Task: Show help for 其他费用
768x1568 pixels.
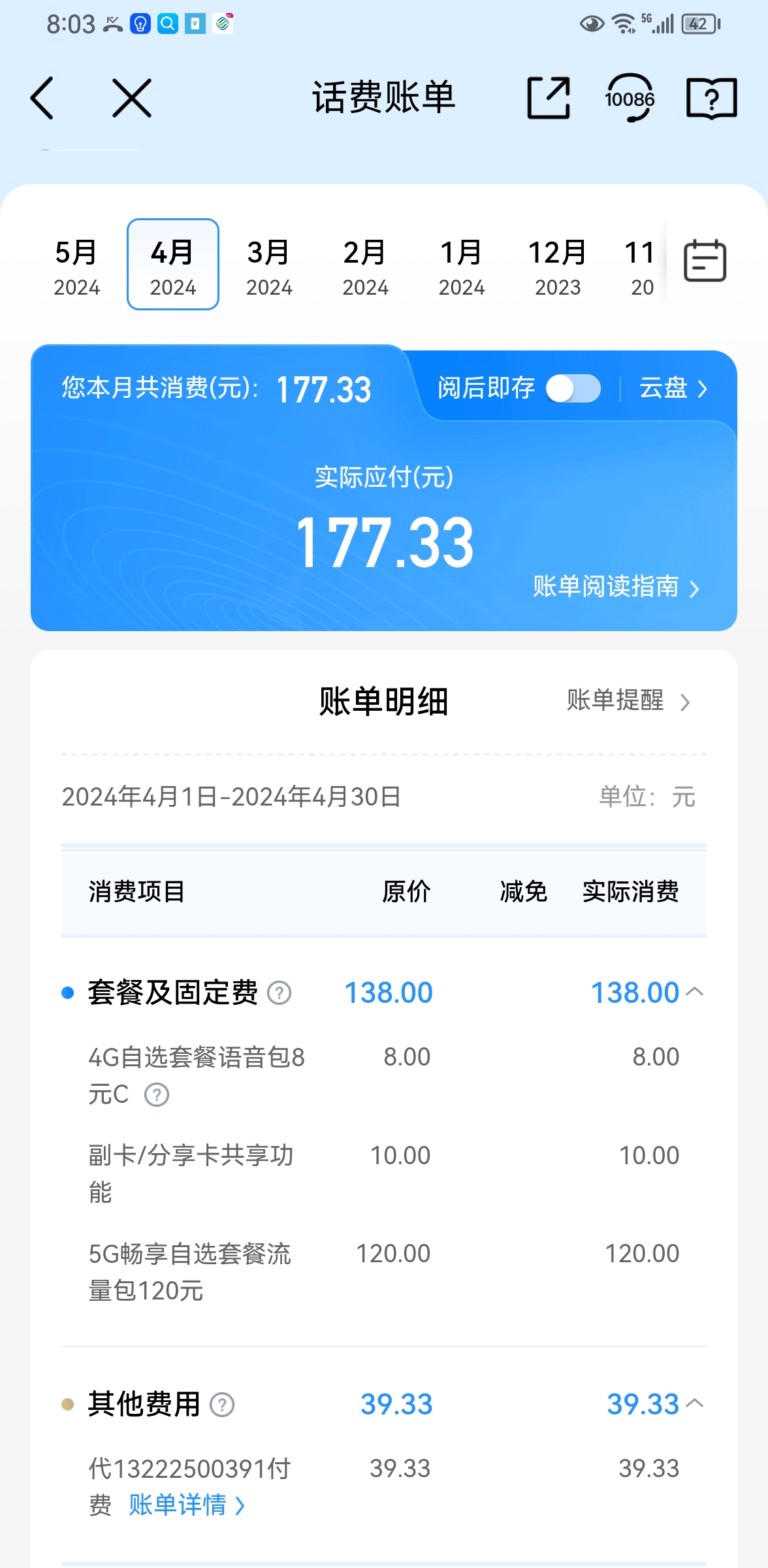Action: click(222, 1405)
